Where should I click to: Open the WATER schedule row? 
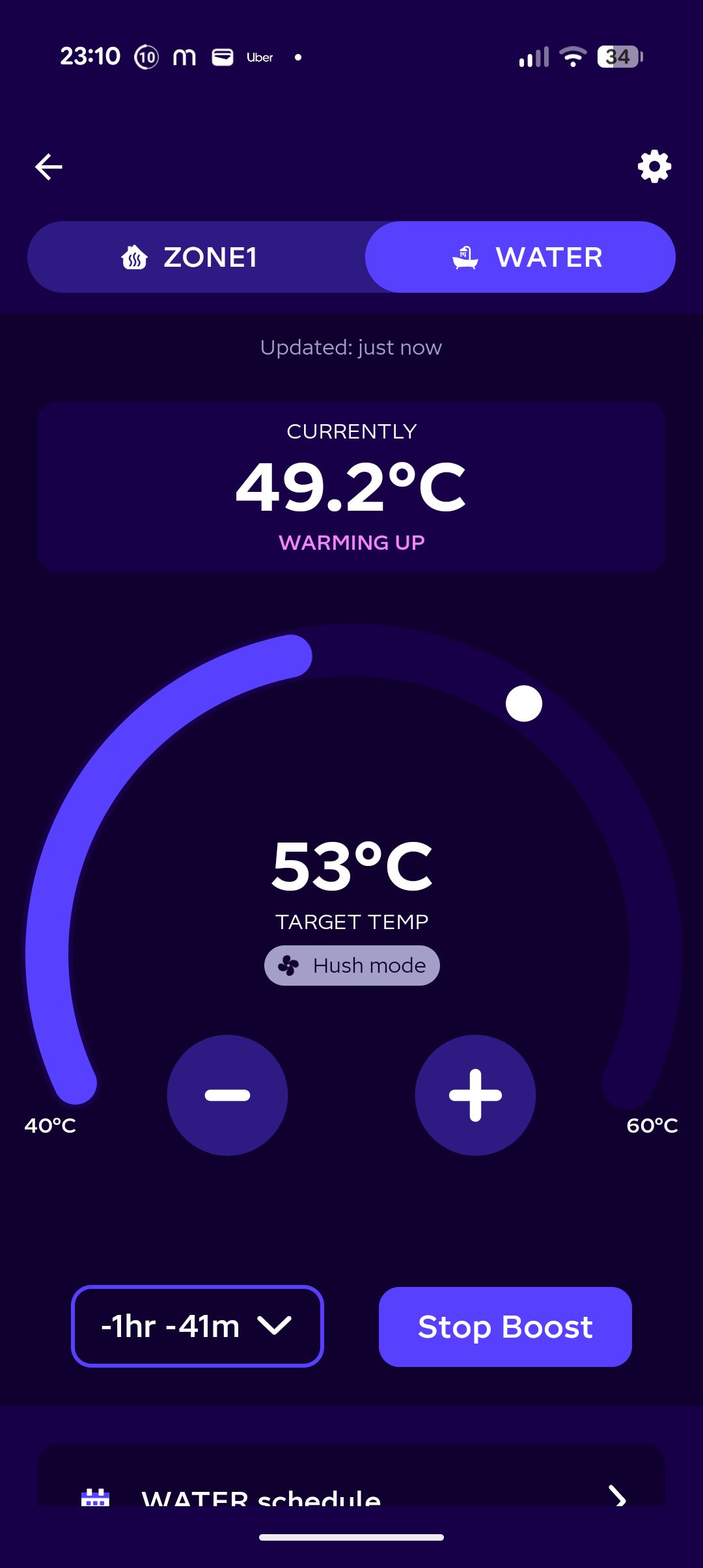click(351, 1490)
